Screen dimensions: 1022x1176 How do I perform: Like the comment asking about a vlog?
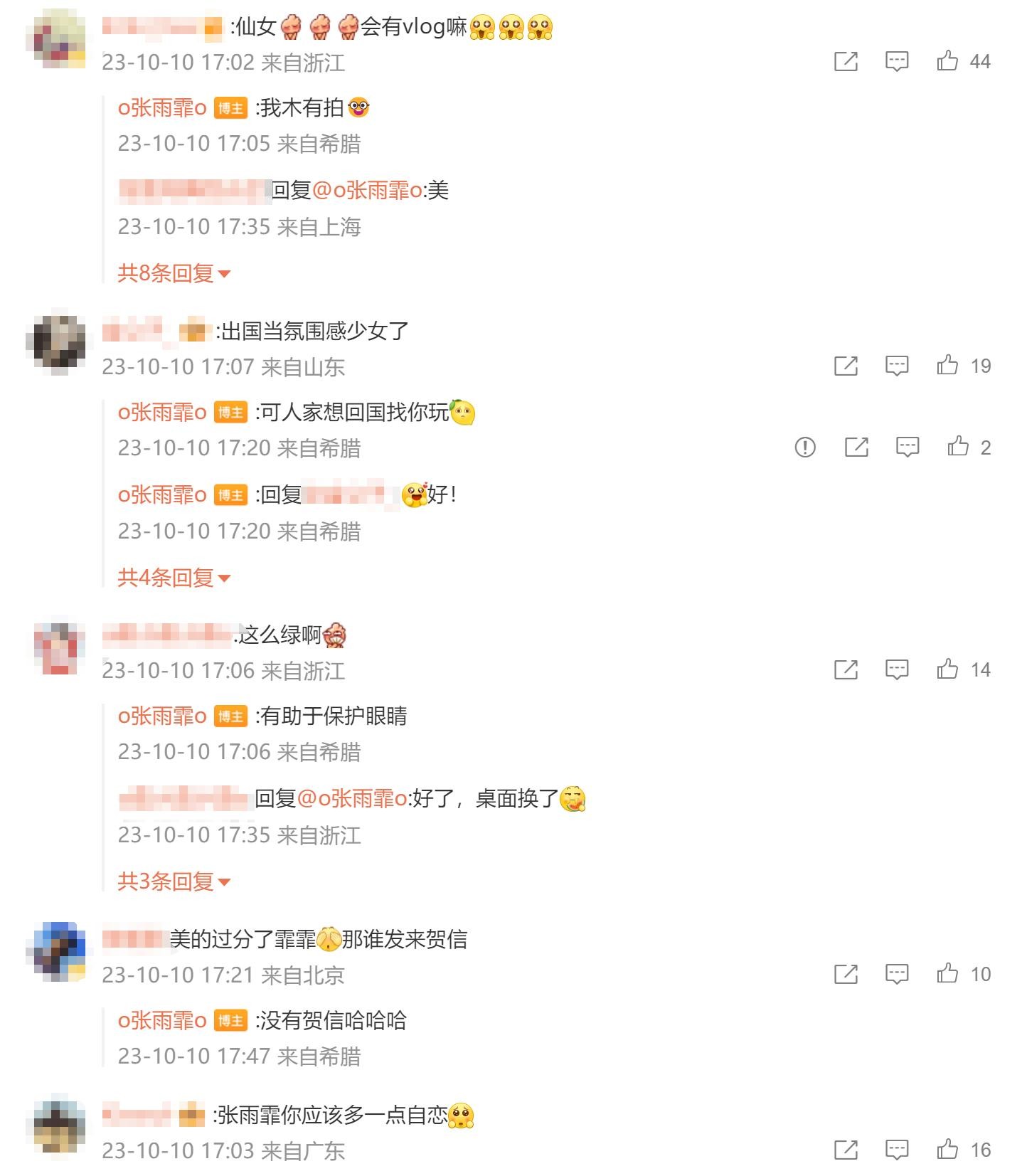[x=947, y=61]
